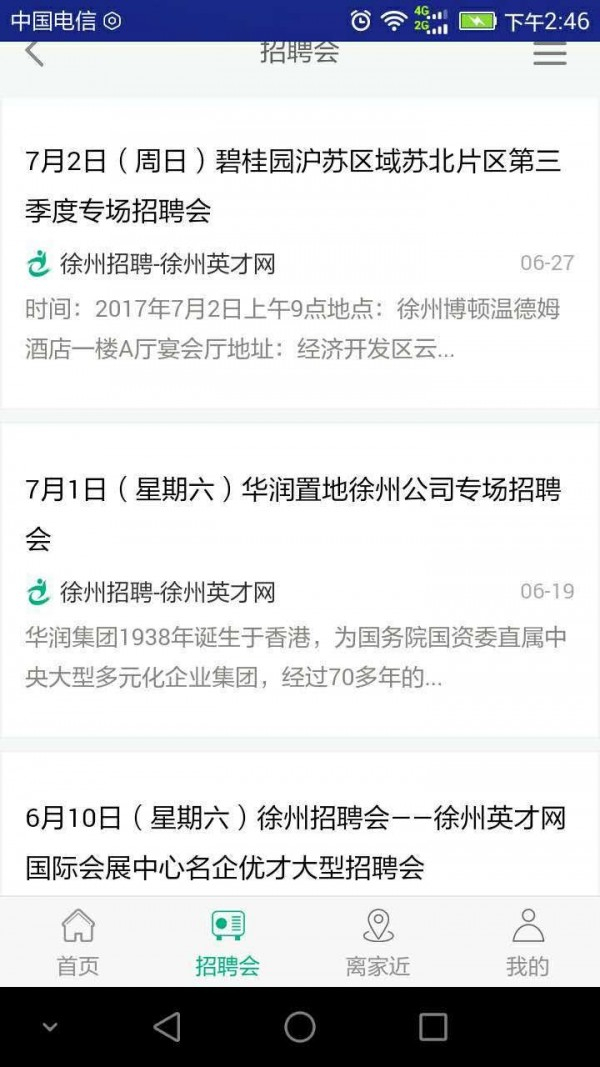This screenshot has height=1067, width=600.
Task: Tap the system home circle button
Action: click(x=300, y=1027)
